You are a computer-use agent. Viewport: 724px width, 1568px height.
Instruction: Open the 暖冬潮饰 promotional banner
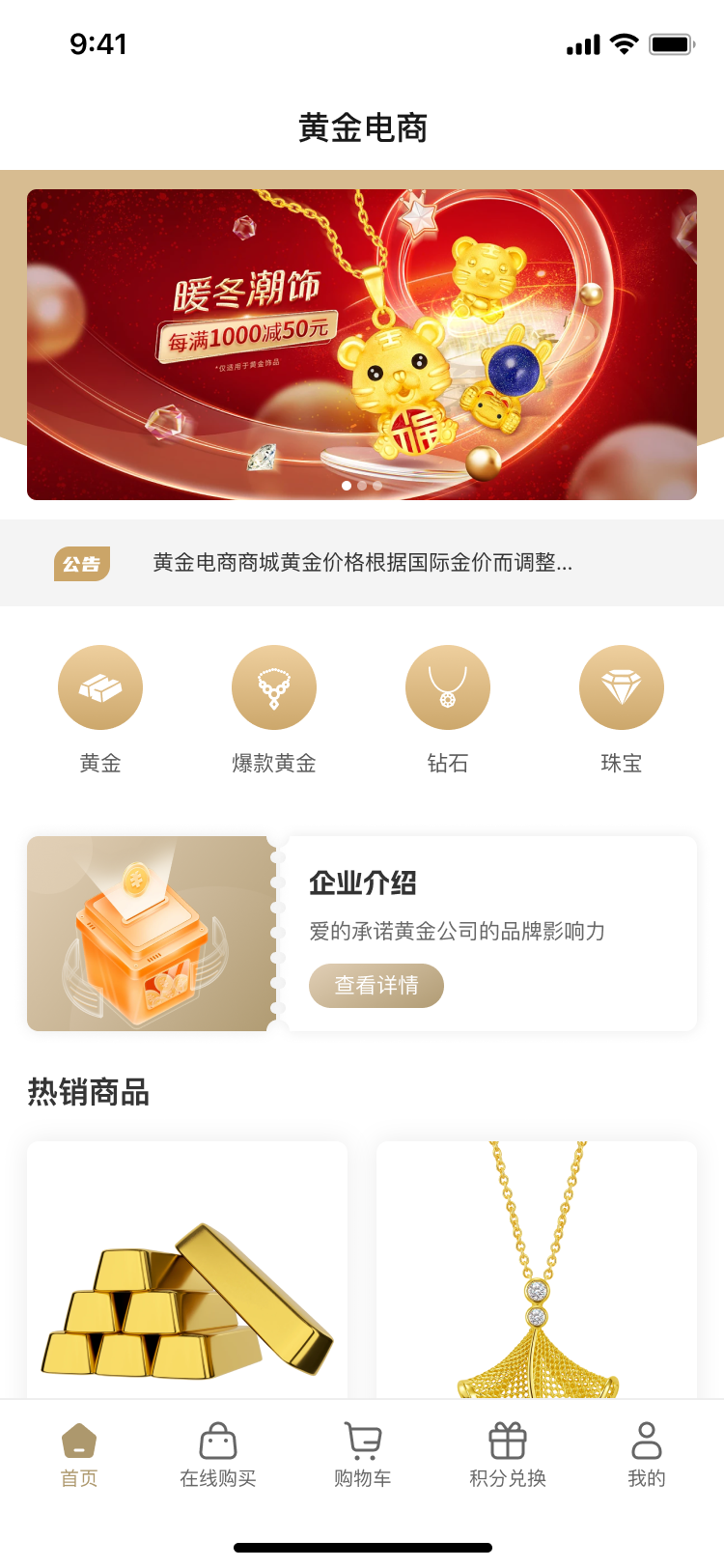click(x=362, y=345)
